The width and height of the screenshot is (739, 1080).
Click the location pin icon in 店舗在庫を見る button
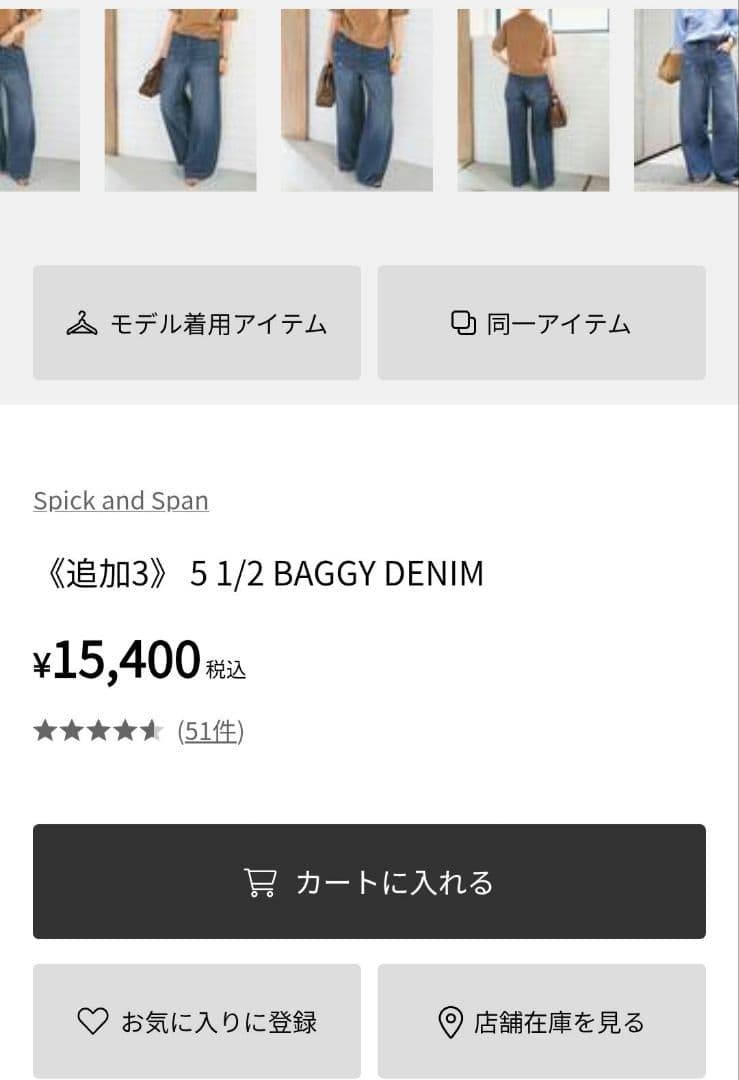click(x=452, y=1021)
